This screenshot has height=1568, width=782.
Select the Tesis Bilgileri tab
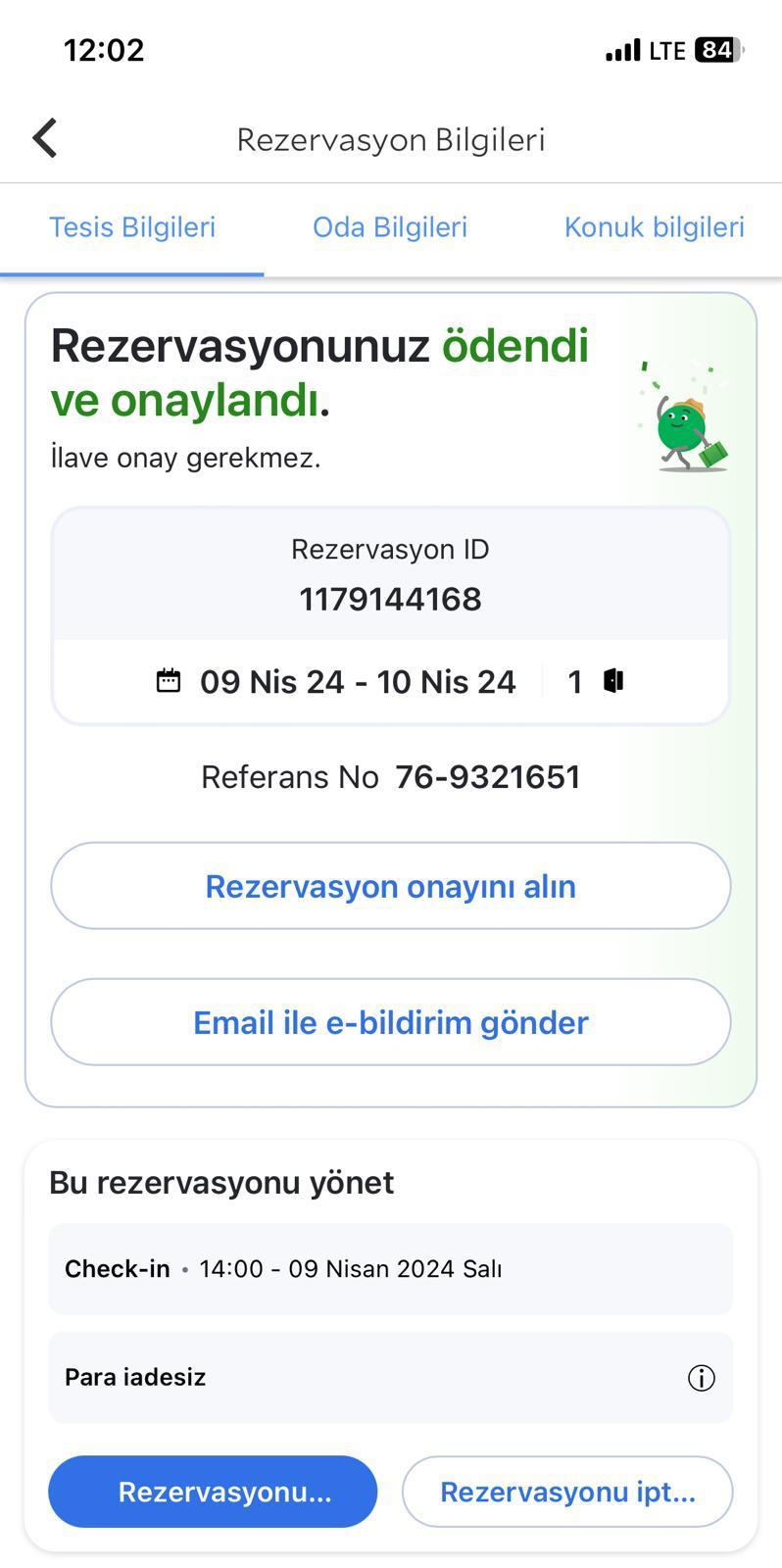tap(132, 227)
